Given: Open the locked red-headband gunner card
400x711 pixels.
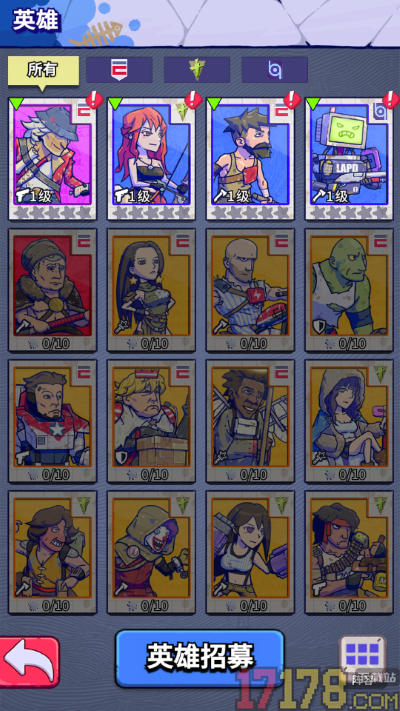Looking at the screenshot, I should (x=349, y=552).
